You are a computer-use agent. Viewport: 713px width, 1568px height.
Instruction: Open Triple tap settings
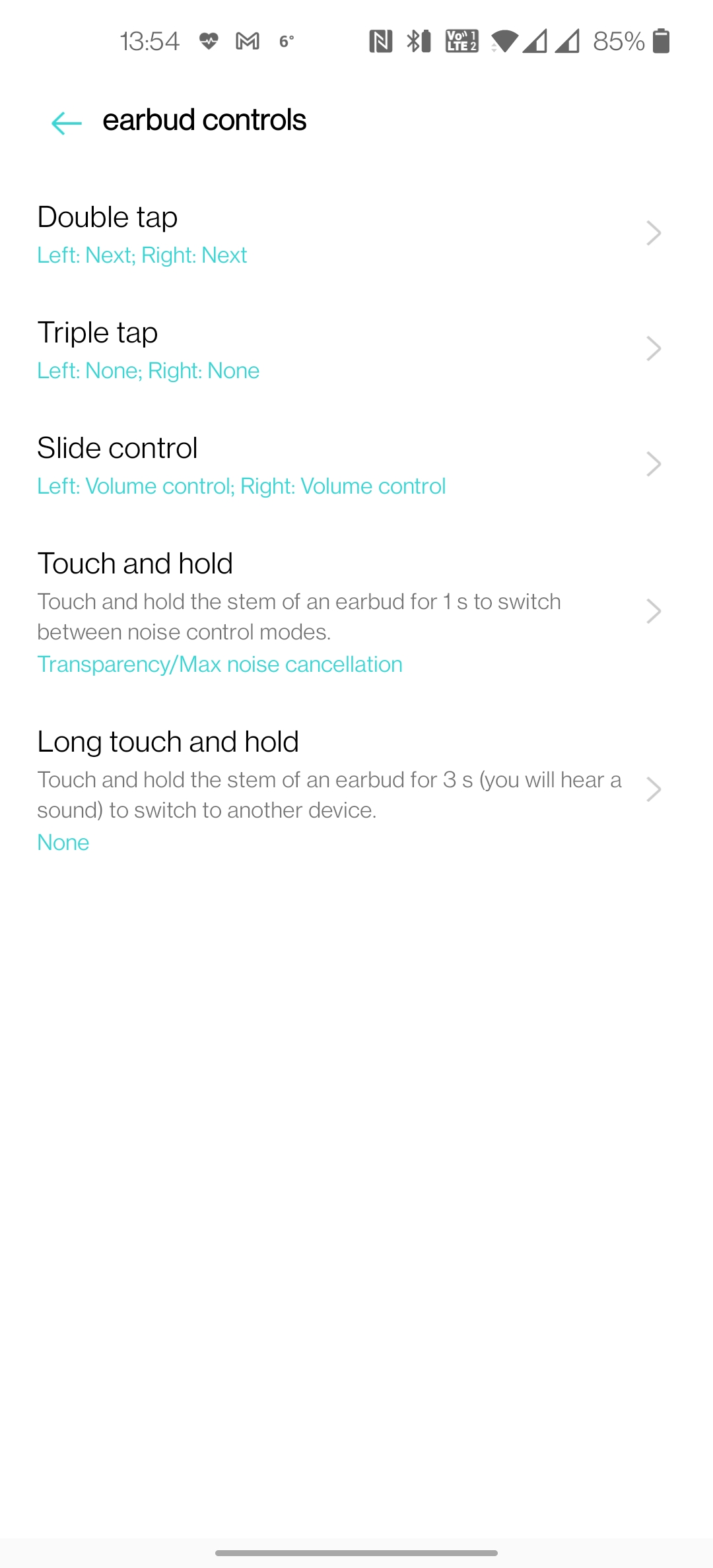(x=356, y=350)
